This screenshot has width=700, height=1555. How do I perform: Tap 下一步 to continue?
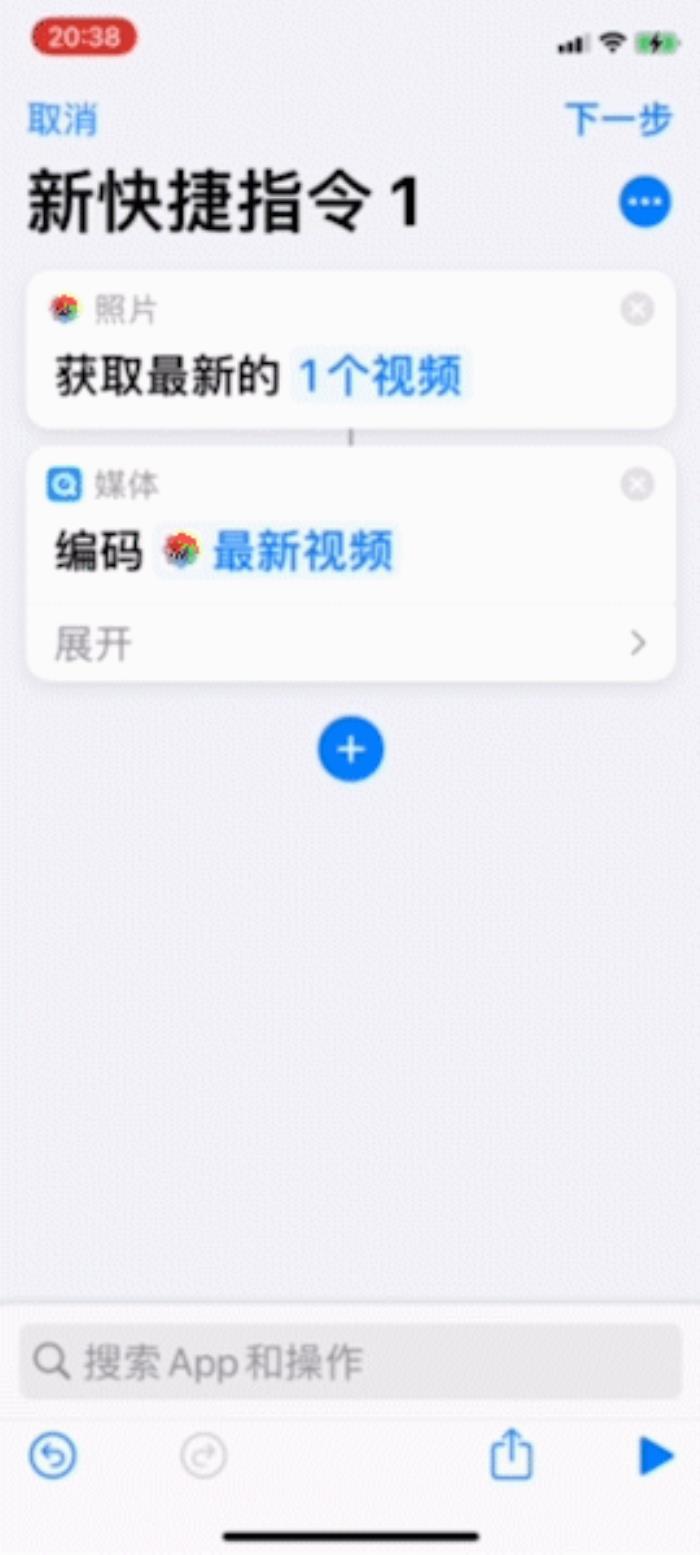pos(619,119)
